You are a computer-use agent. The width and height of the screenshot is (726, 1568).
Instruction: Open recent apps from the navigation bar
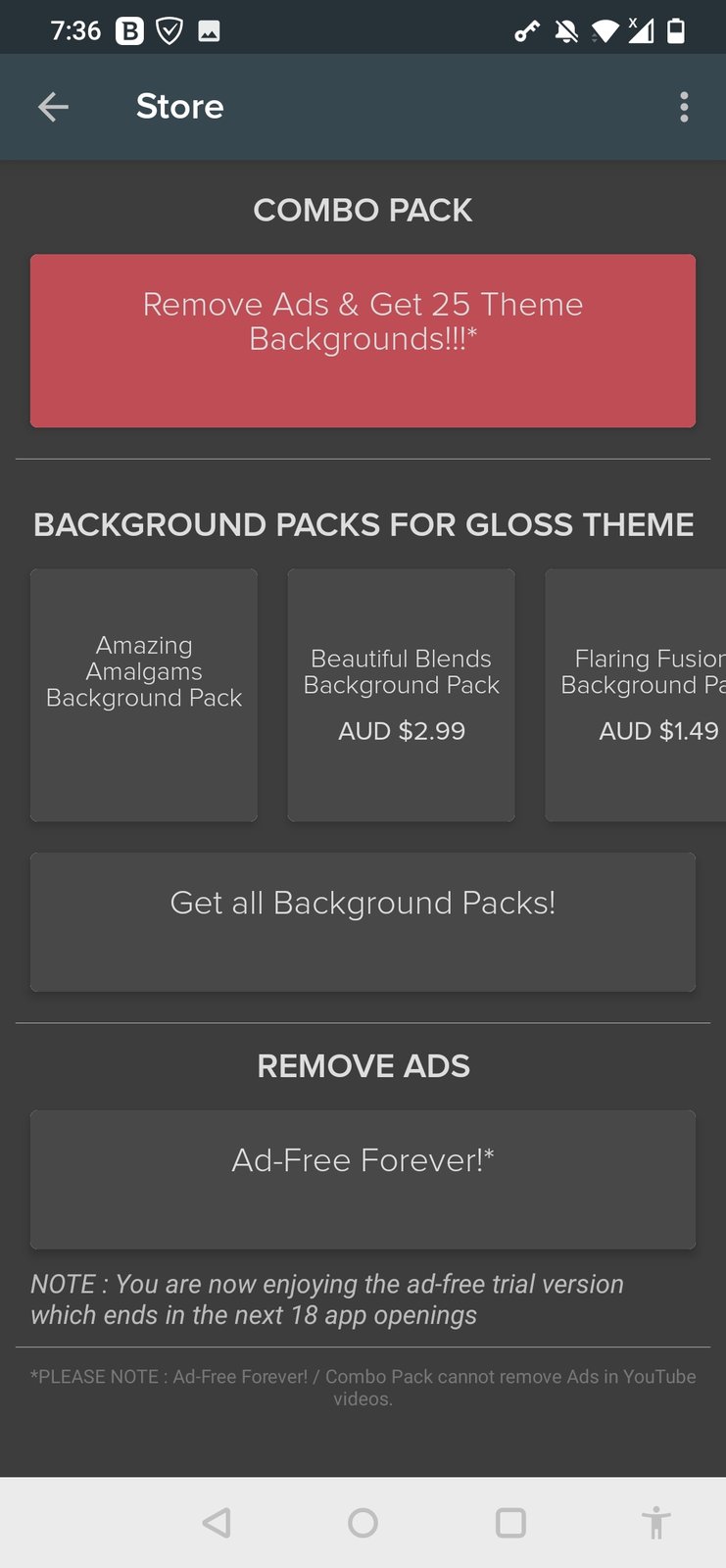[510, 1523]
